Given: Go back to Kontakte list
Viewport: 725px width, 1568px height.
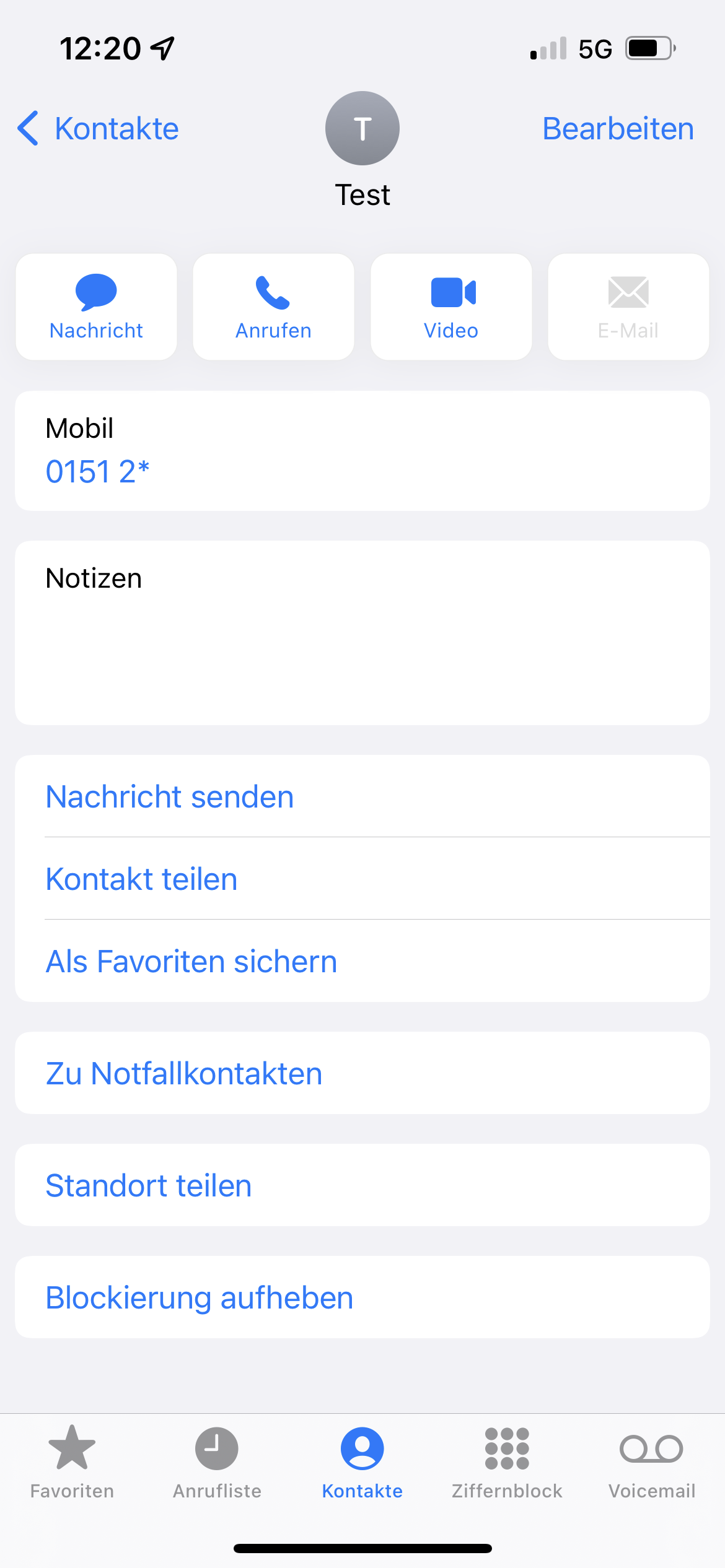Looking at the screenshot, I should click(x=99, y=129).
